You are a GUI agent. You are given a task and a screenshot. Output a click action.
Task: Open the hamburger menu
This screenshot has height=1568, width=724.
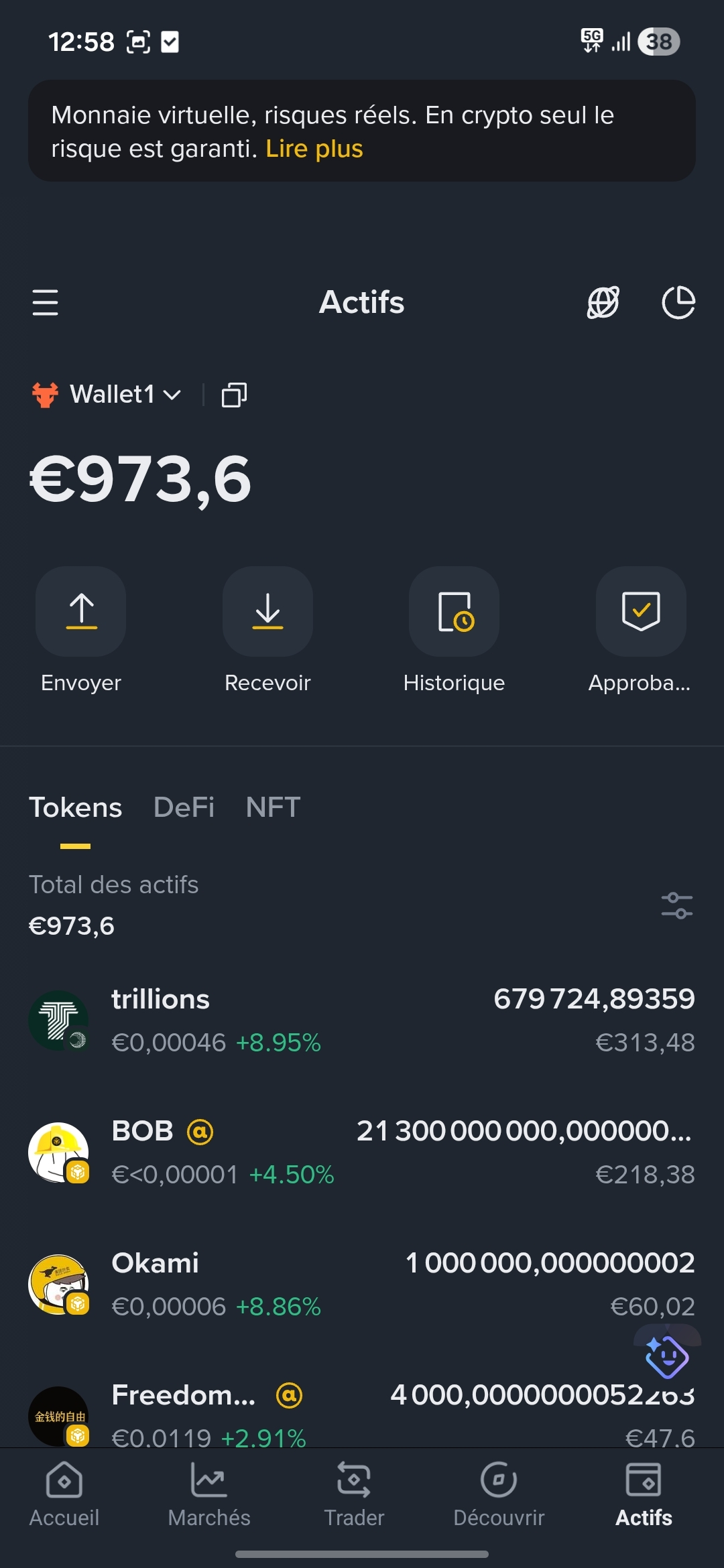coord(45,302)
